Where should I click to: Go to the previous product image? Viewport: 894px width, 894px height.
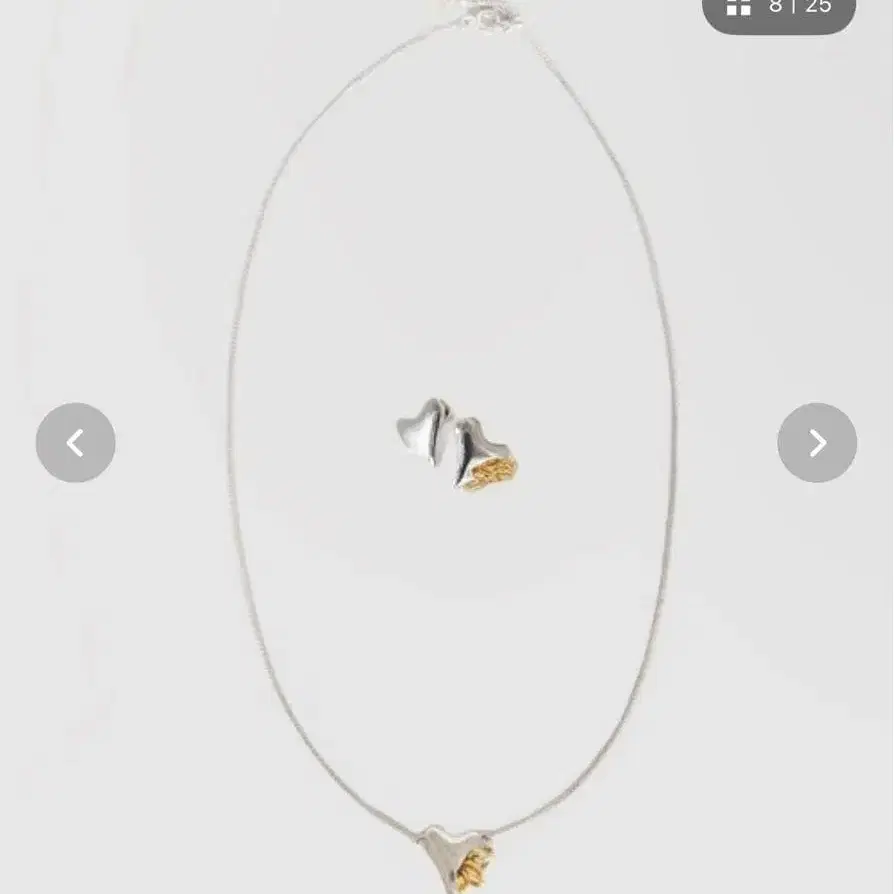click(x=75, y=443)
